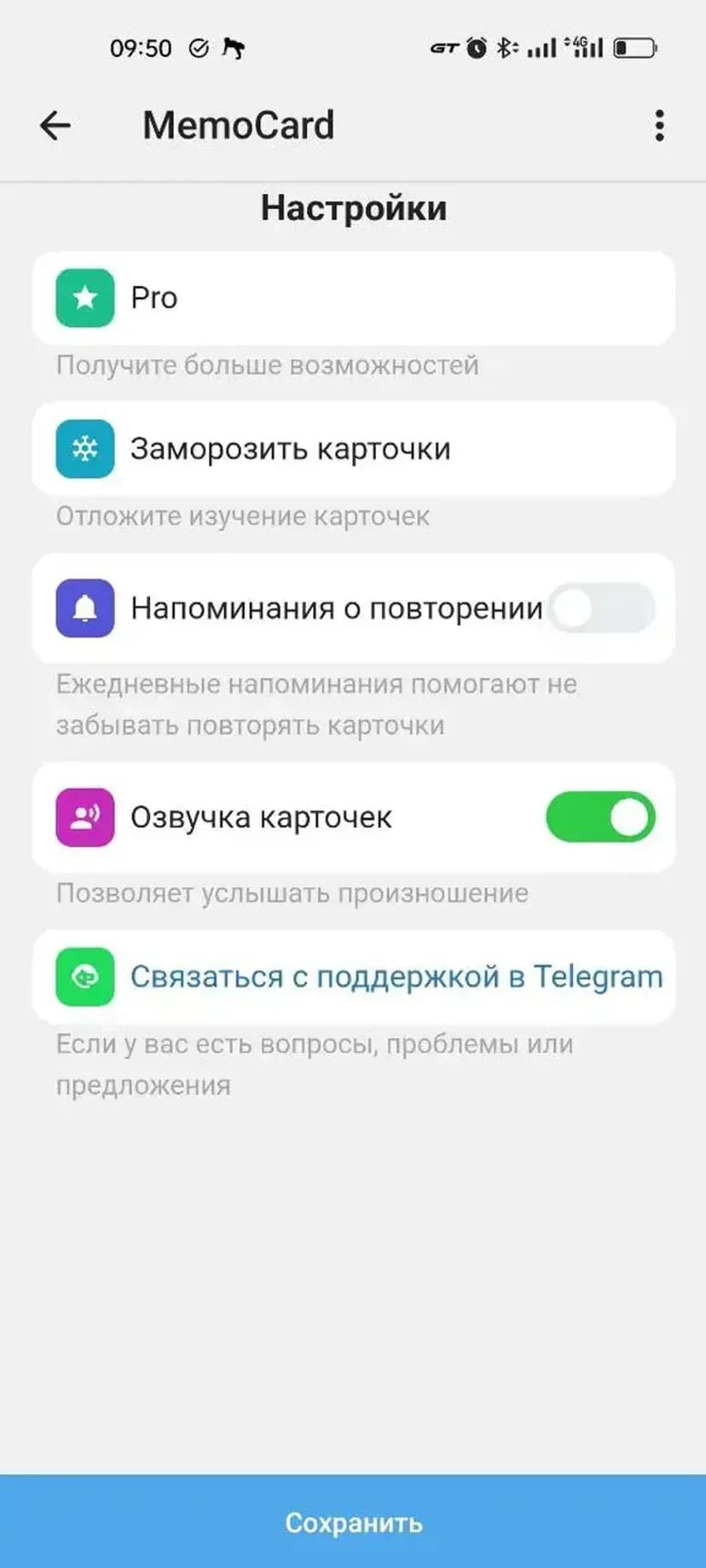Open Связаться с поддержкой в Telegram link
This screenshot has width=706, height=1568.
pos(396,977)
